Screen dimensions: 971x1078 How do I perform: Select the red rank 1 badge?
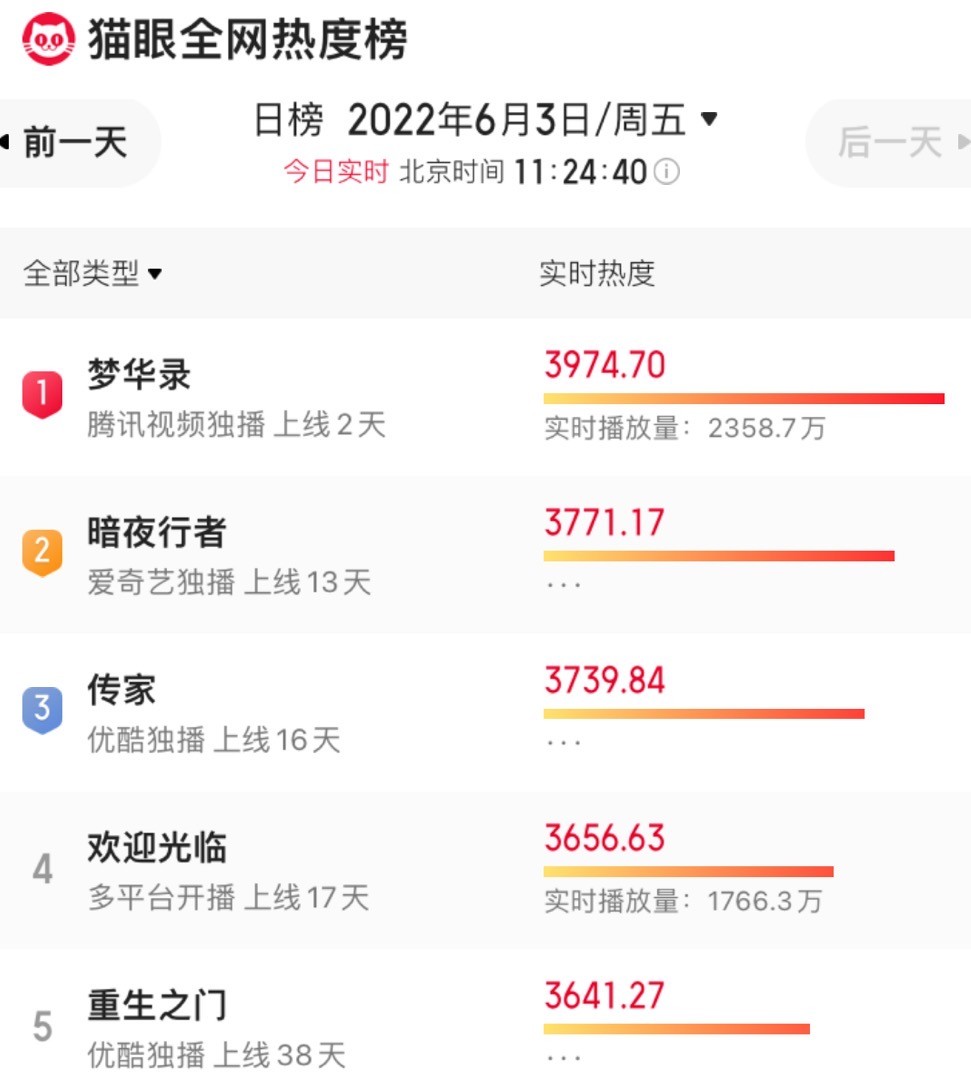42,390
